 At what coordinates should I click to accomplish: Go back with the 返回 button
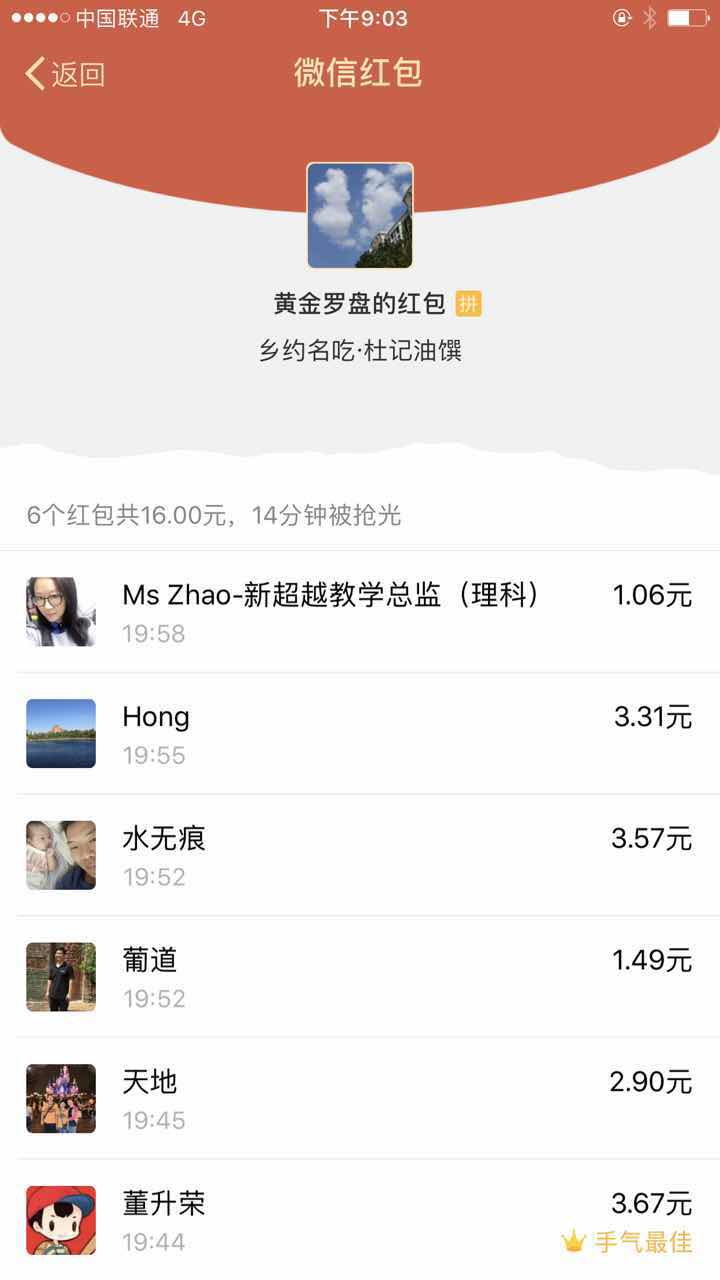[65, 74]
